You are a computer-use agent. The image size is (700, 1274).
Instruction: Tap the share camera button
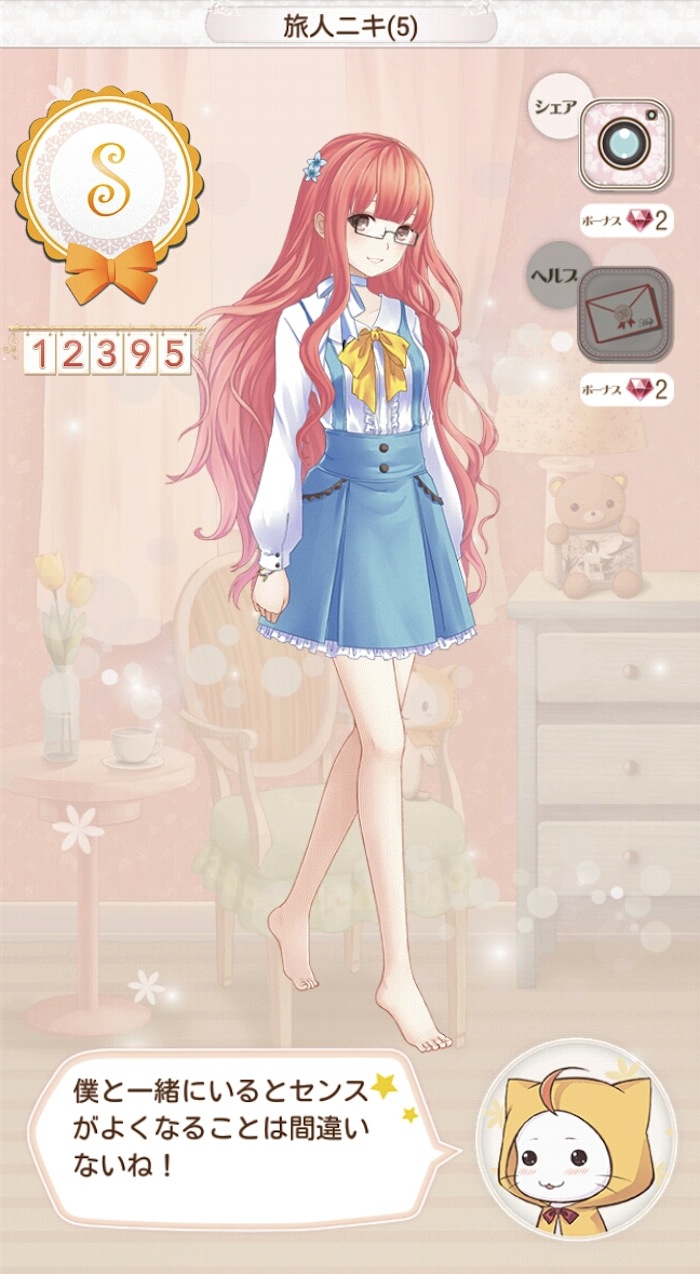624,146
